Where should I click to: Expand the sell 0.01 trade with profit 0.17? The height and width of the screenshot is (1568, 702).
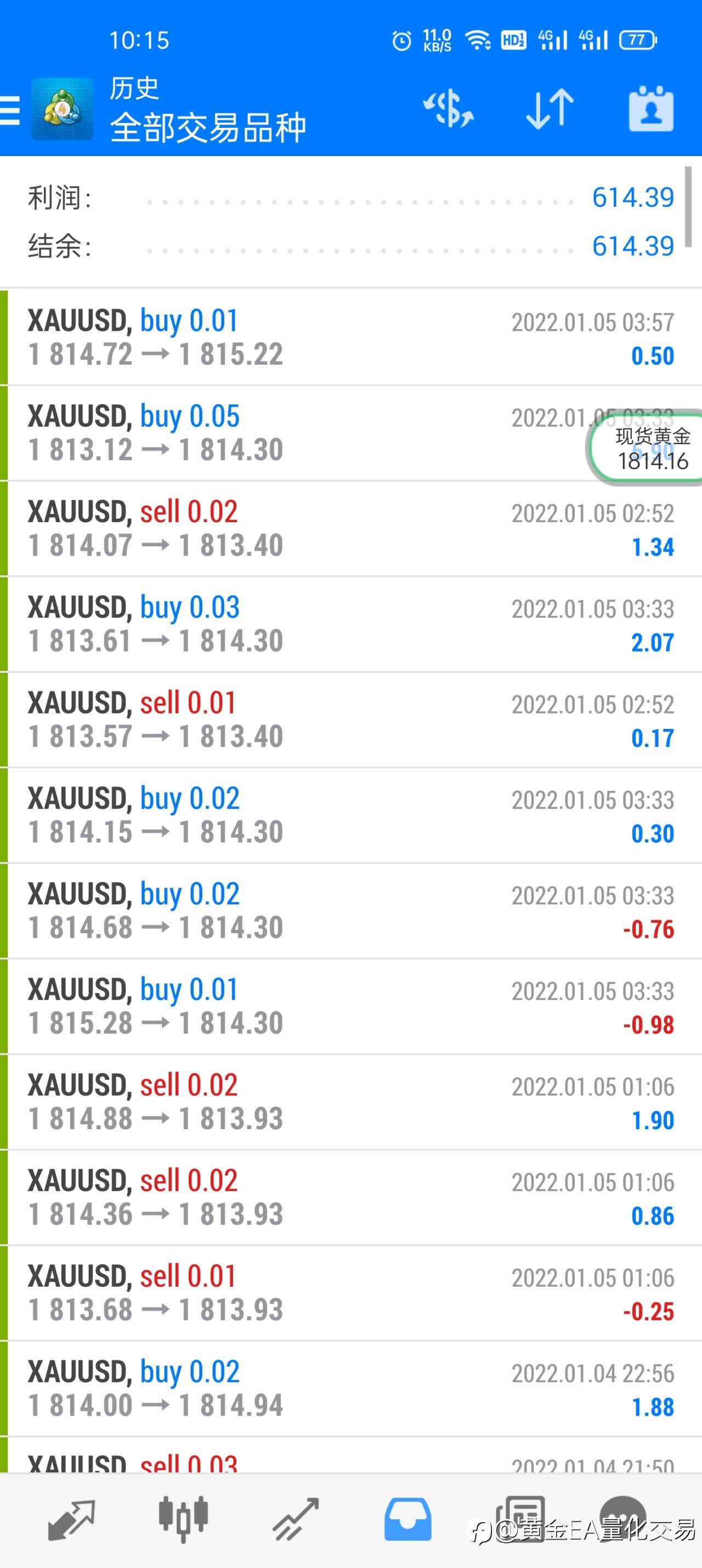pos(350,720)
